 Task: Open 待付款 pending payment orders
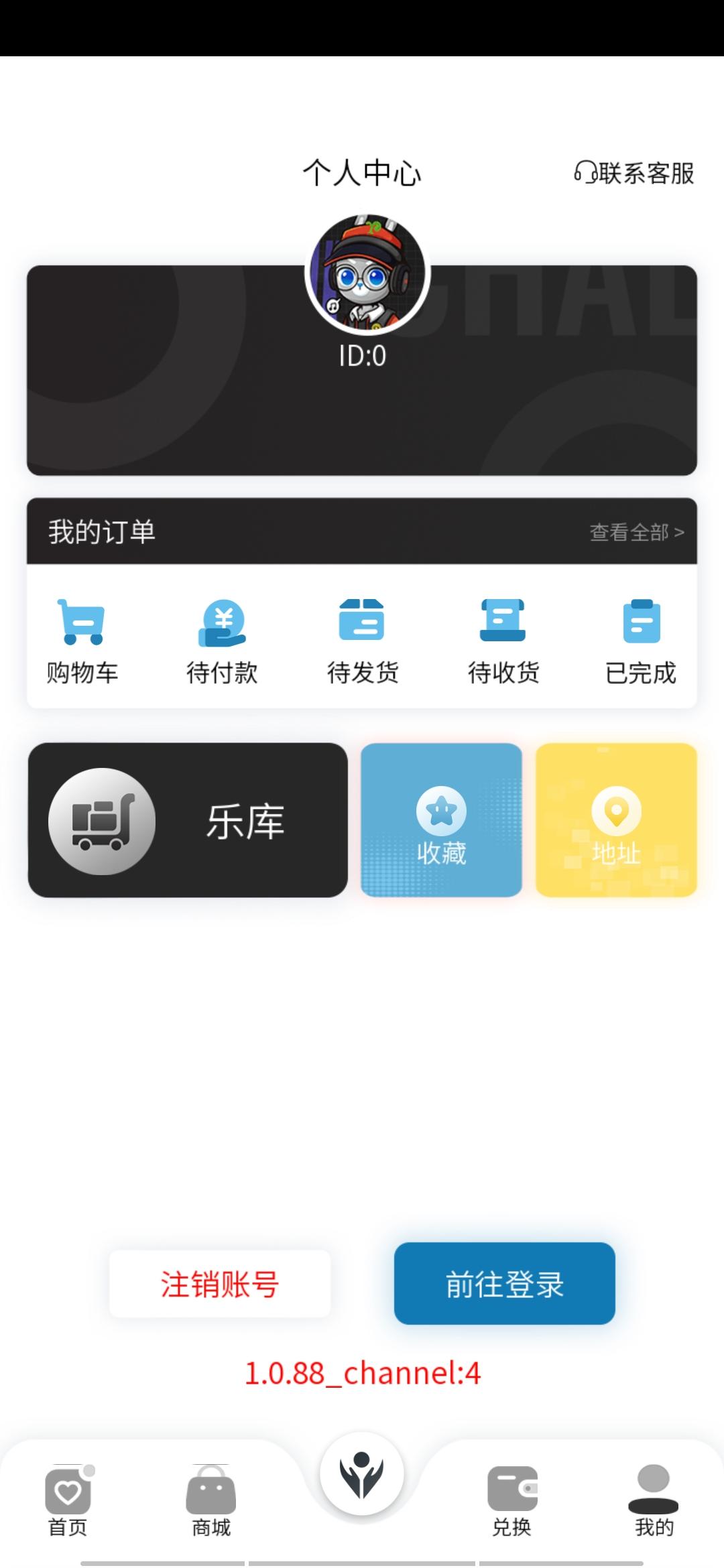pos(222,641)
